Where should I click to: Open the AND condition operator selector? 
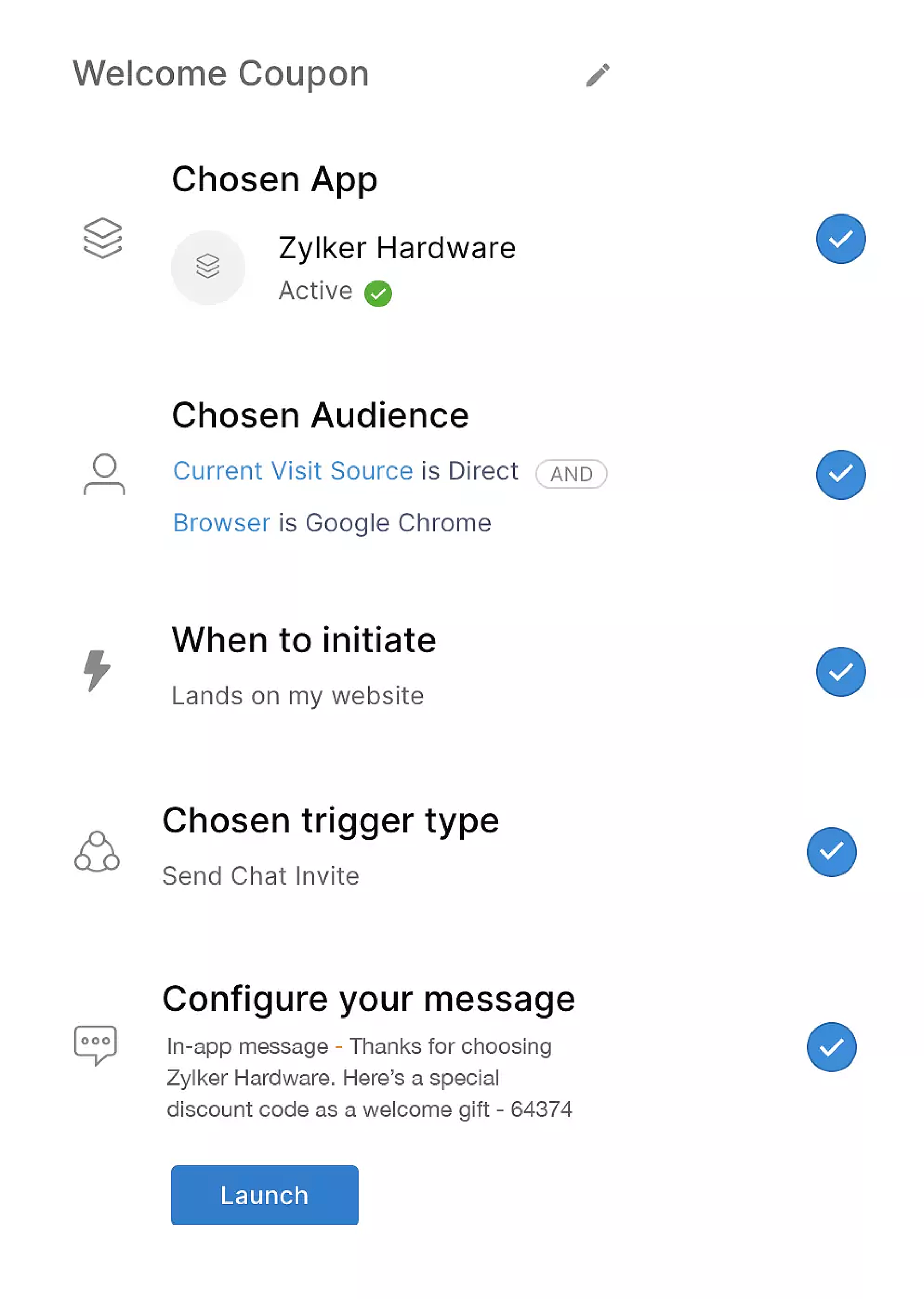[571, 473]
